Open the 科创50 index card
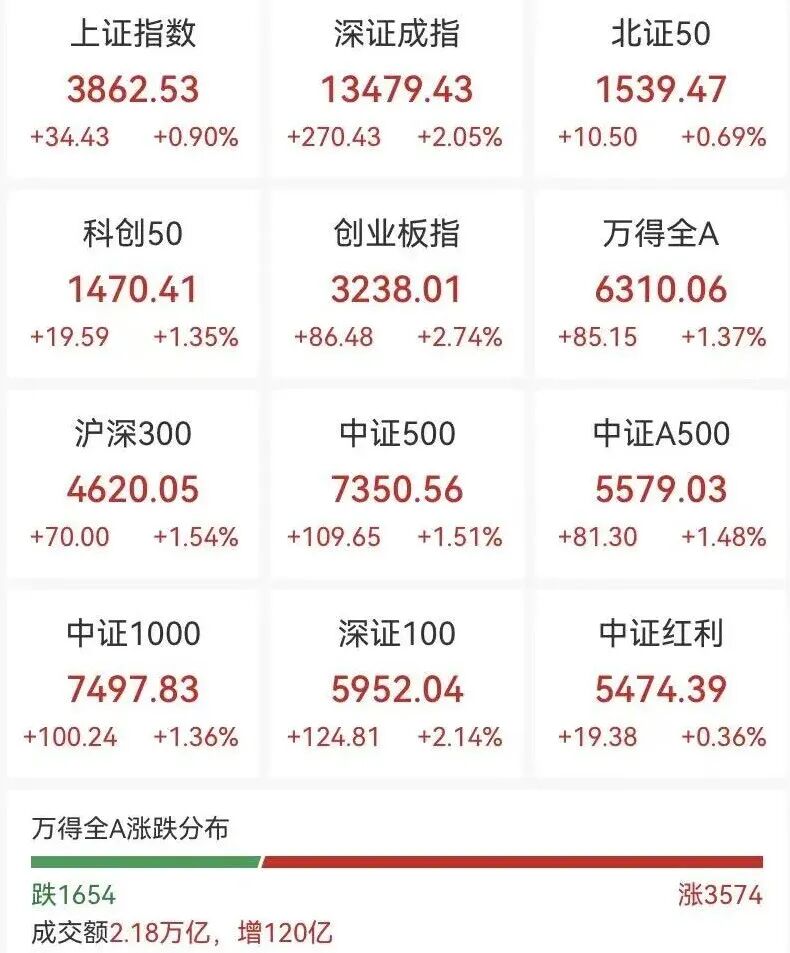 tap(134, 288)
